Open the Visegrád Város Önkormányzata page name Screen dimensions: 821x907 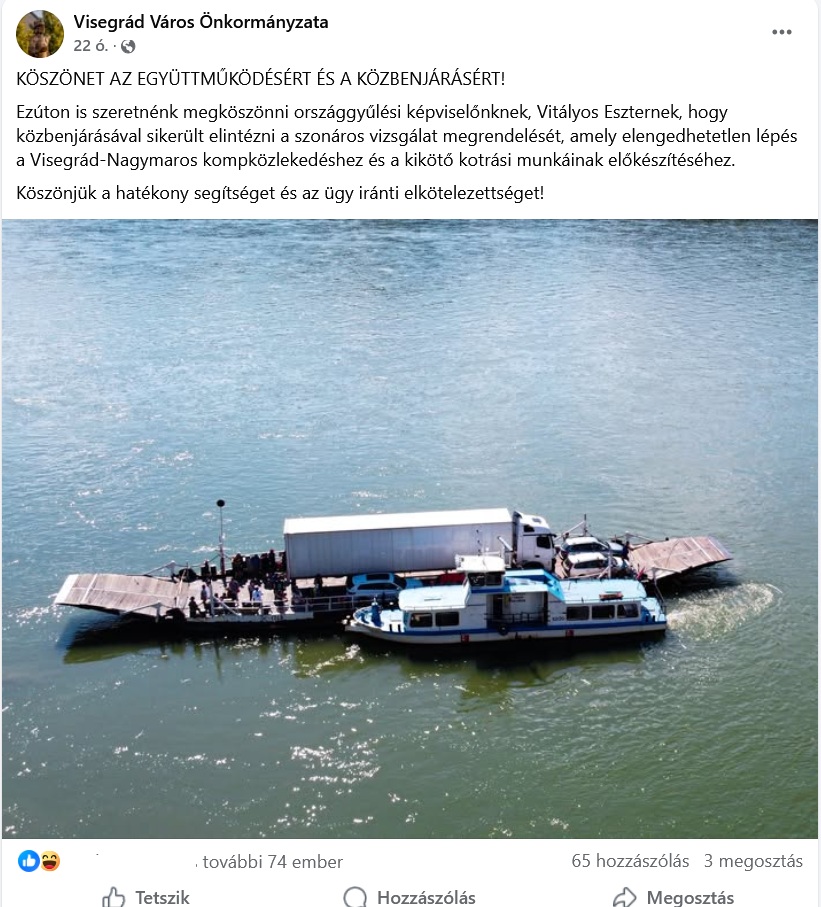[200, 22]
